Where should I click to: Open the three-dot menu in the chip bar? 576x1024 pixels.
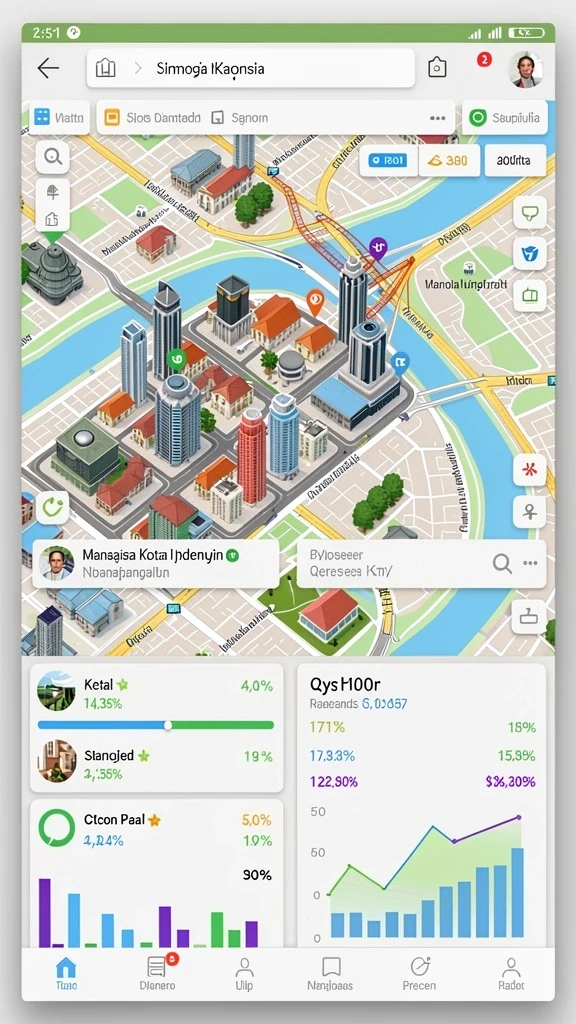(438, 118)
